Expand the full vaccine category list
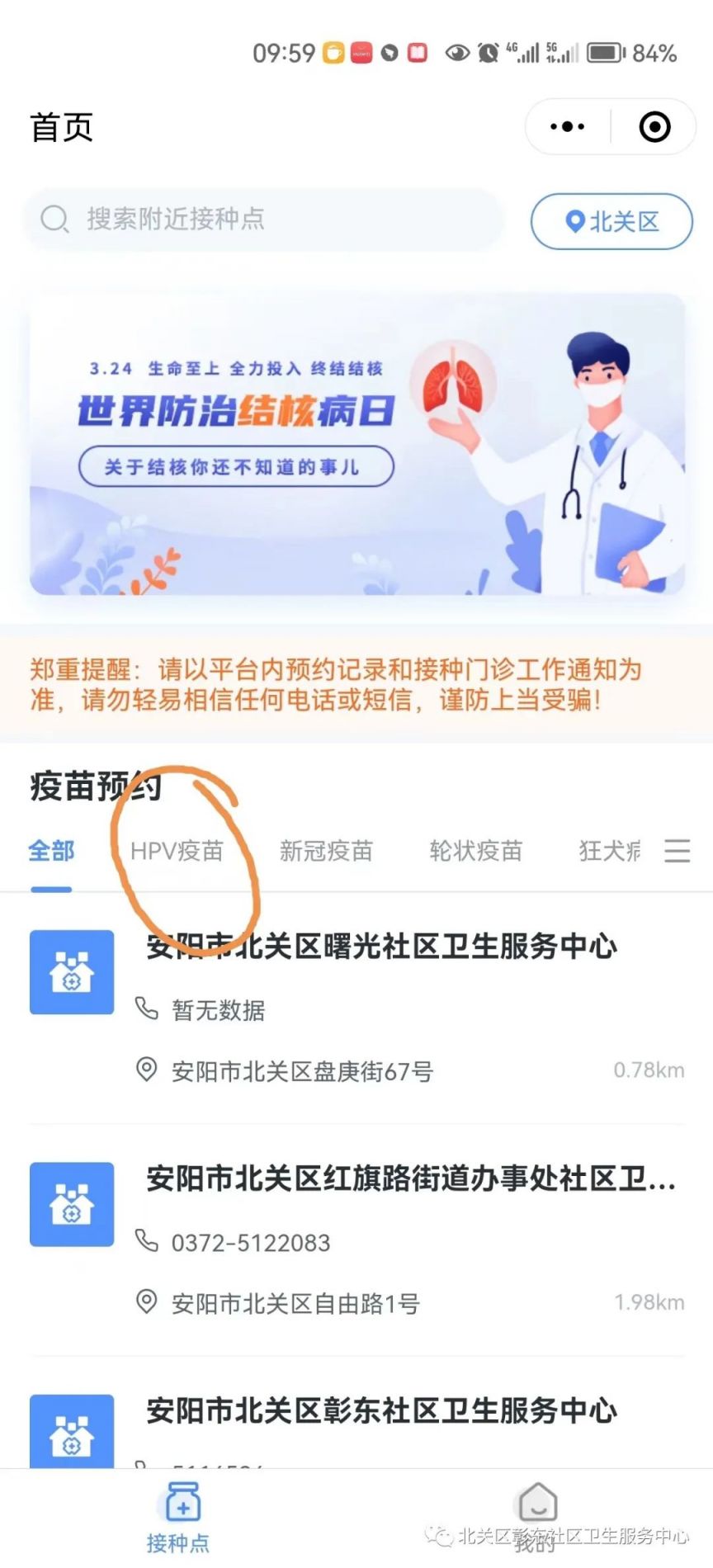The image size is (713, 1568). (x=677, y=851)
